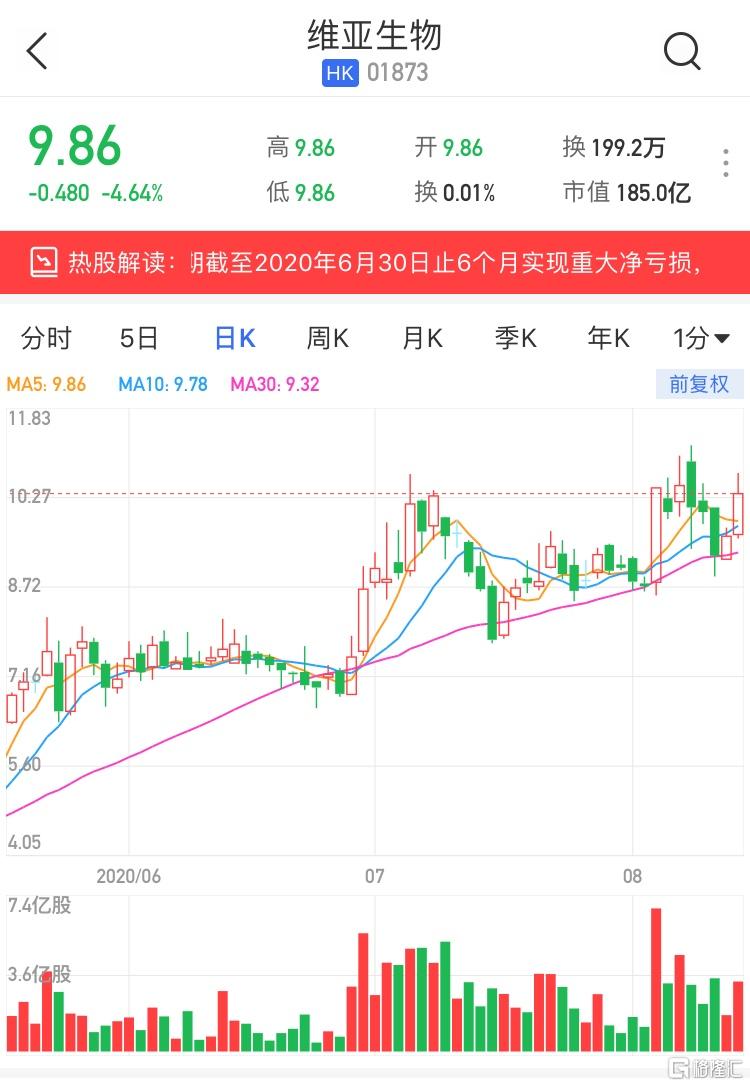750x1086 pixels.
Task: Open the 热股解读 news banner
Action: click(375, 263)
